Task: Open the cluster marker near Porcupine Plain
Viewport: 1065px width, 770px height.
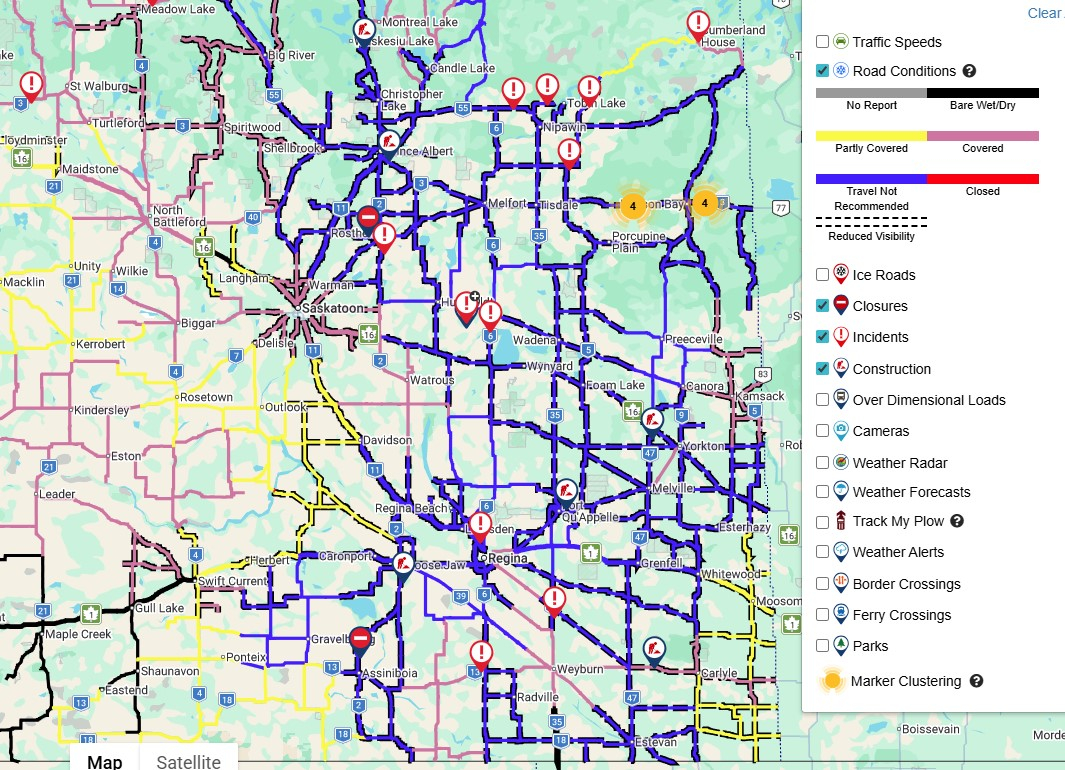Action: click(x=632, y=206)
